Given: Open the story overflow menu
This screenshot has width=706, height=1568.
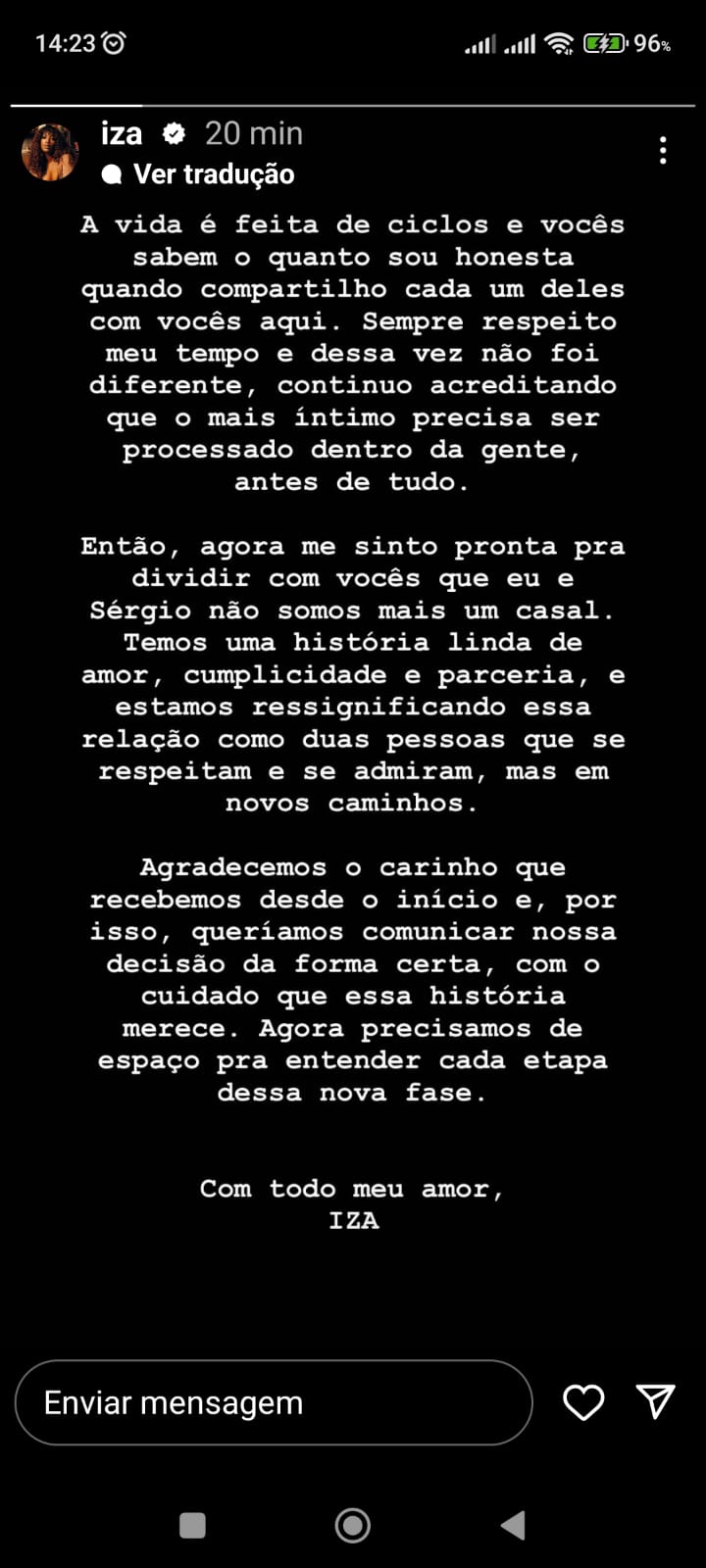Looking at the screenshot, I should tap(663, 150).
